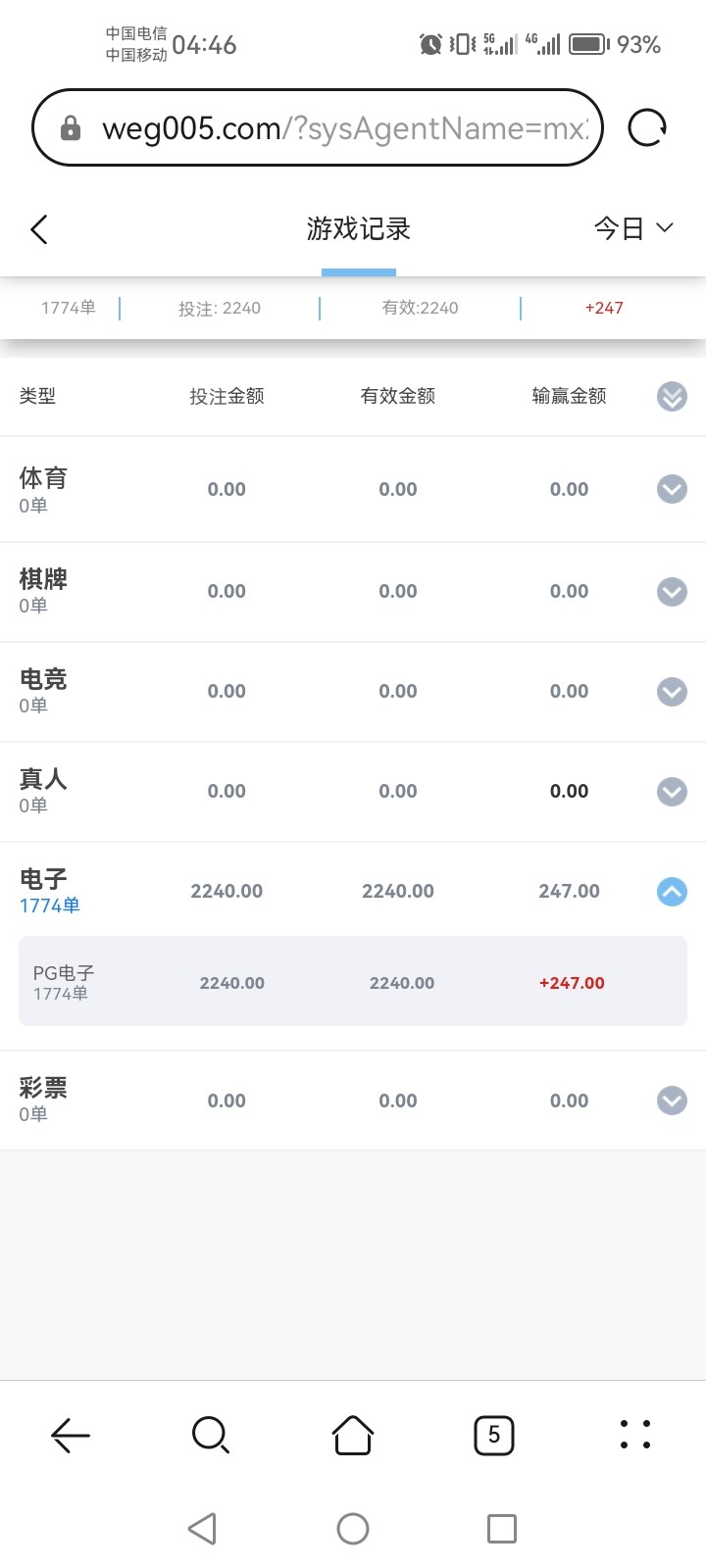Open the 今日 date filter dropdown

pos(633,228)
